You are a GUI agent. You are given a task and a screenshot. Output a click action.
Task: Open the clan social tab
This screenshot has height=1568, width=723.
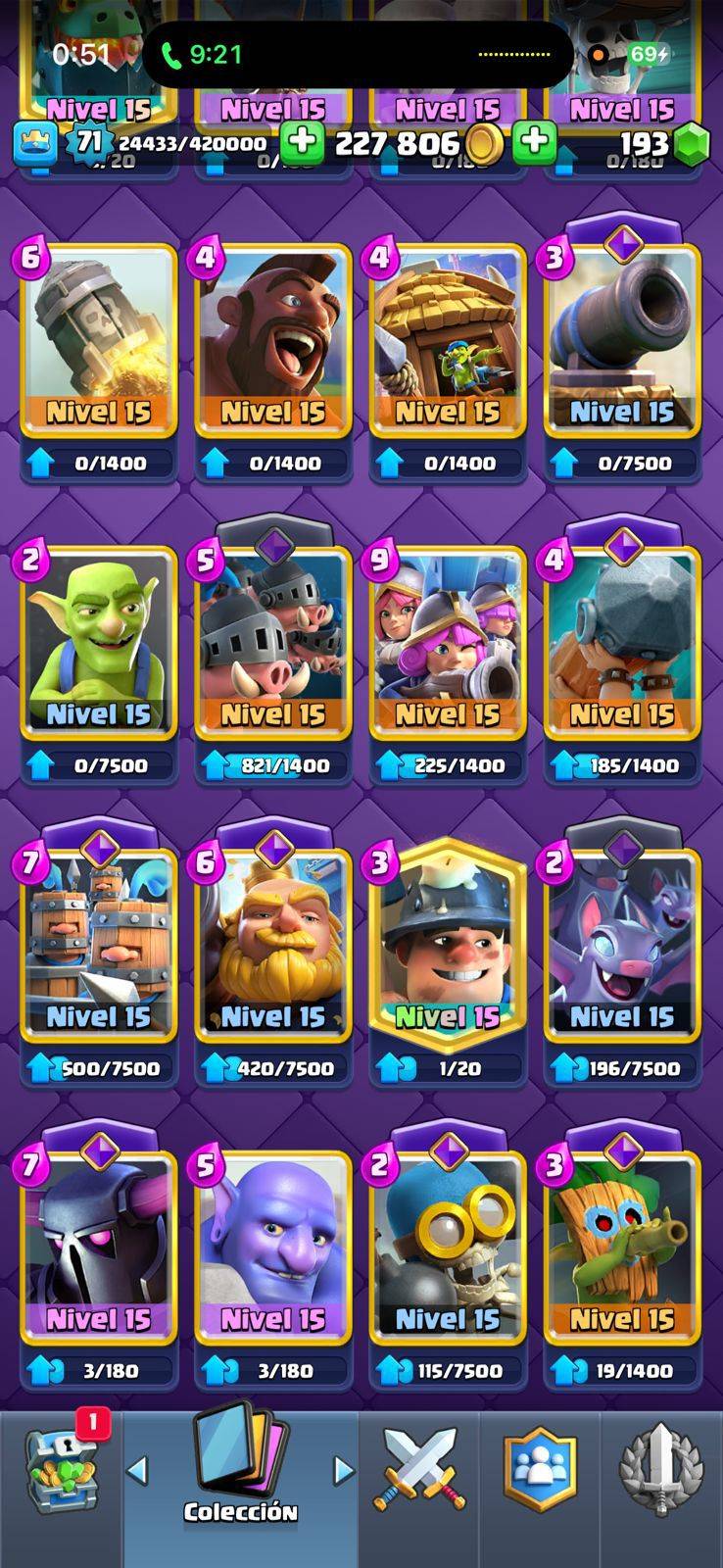pos(540,1470)
